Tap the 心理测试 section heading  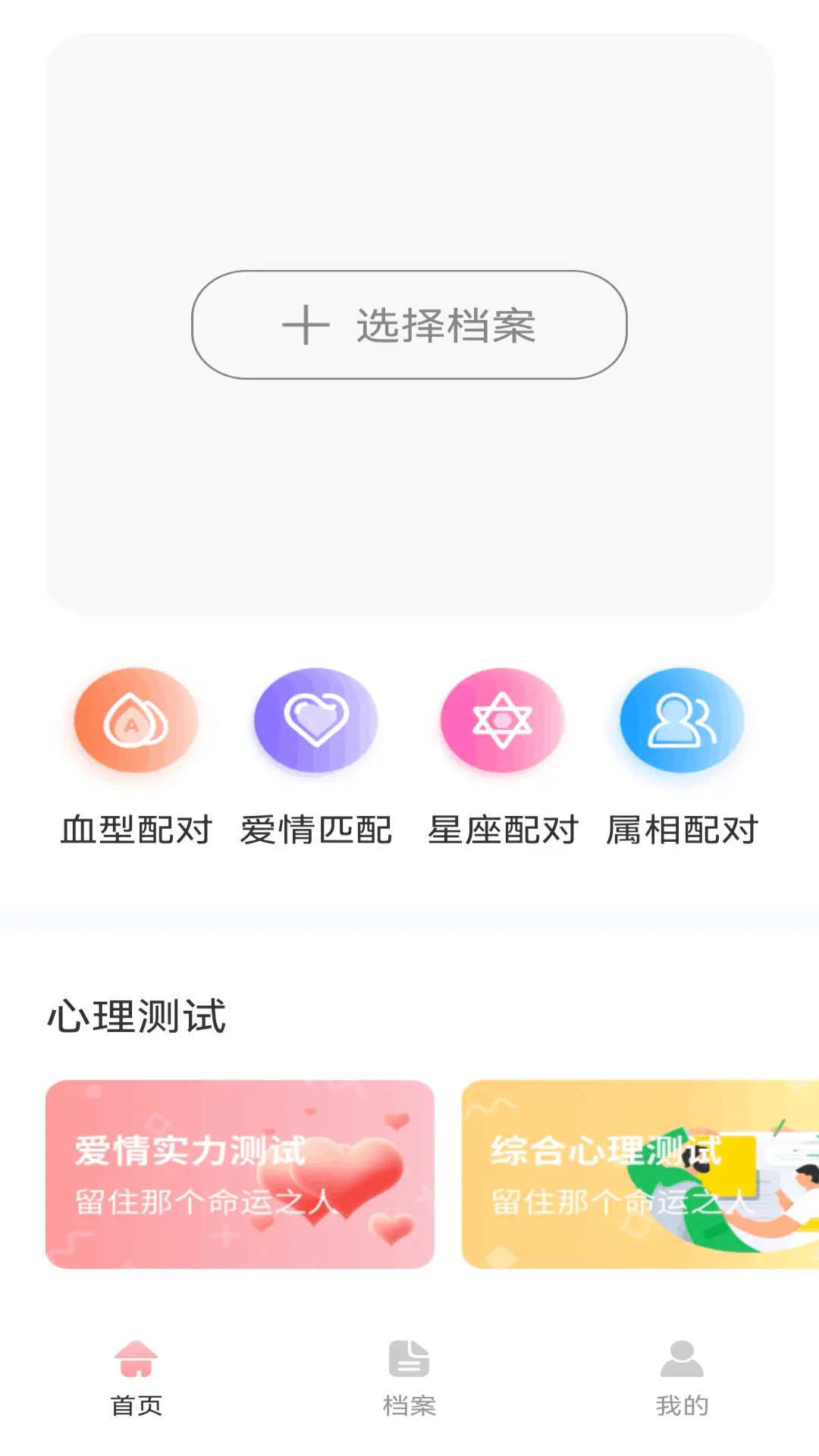136,1016
